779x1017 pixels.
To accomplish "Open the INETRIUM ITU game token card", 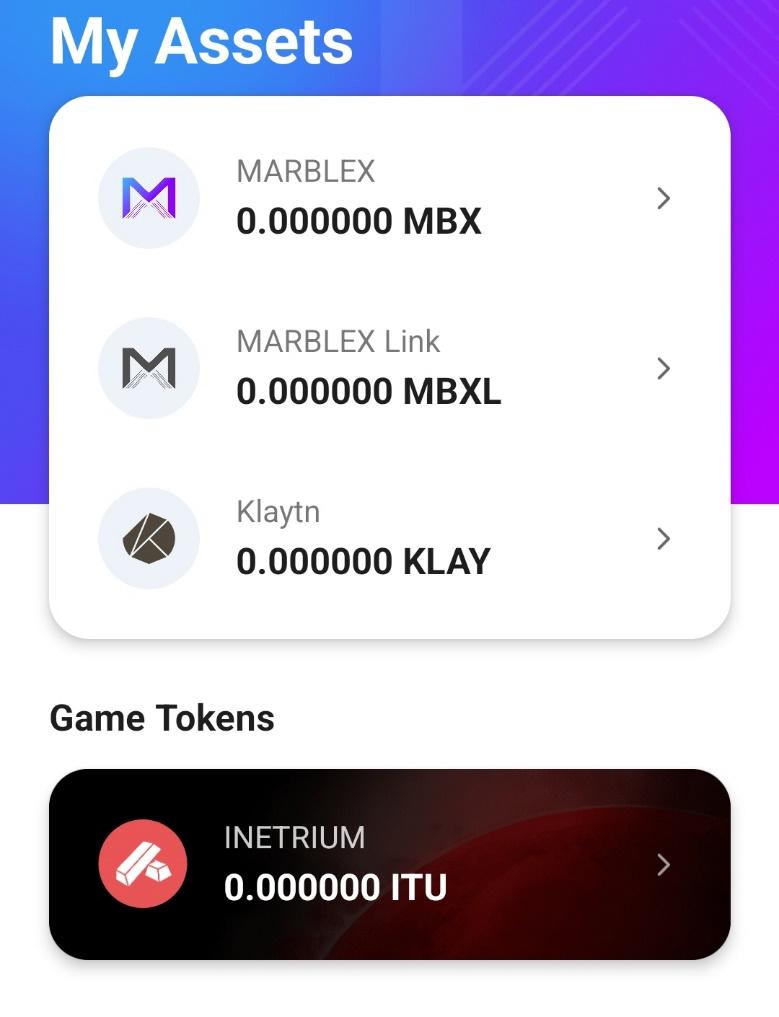I will point(389,865).
